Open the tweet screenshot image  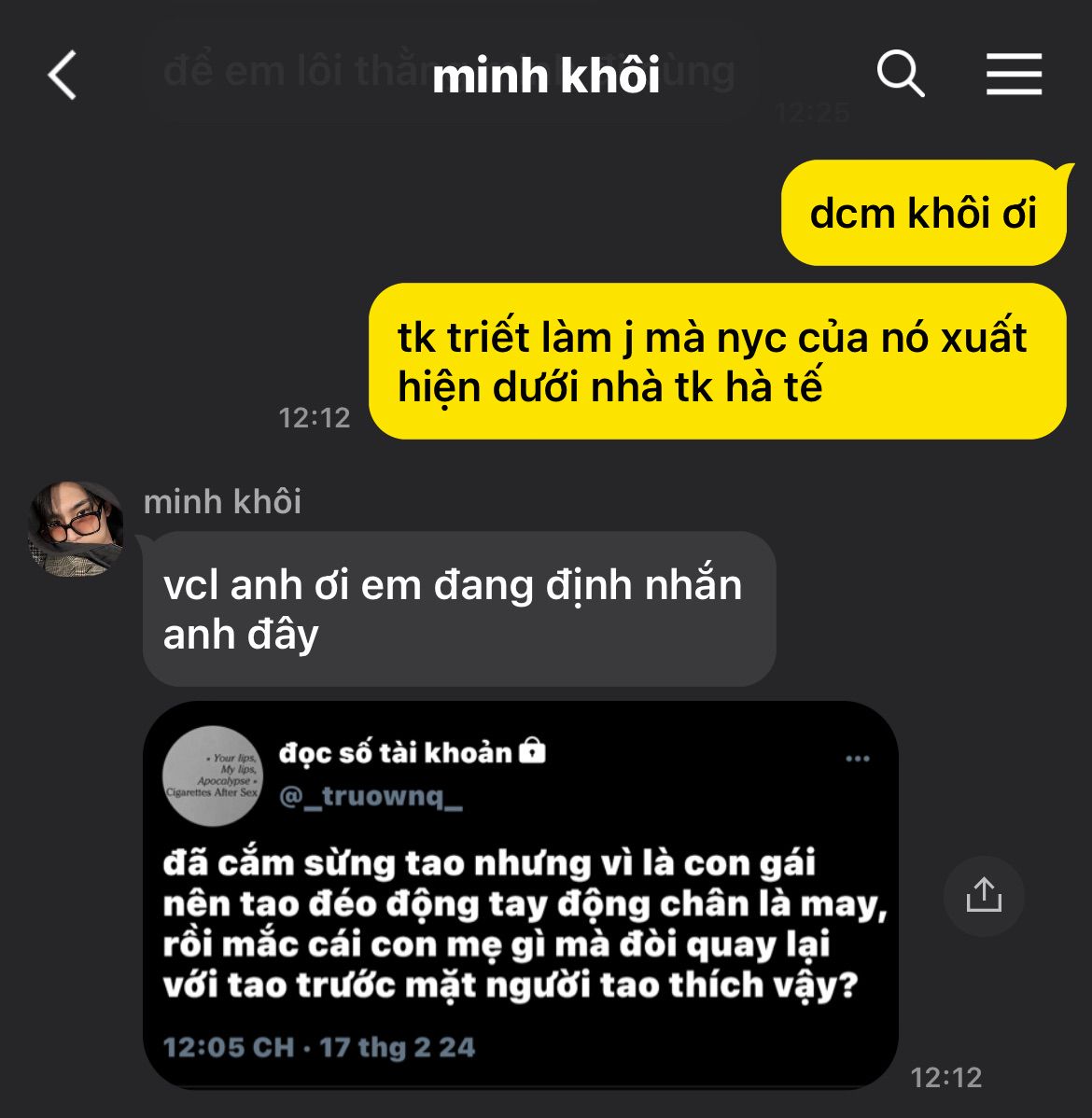pyautogui.click(x=521, y=895)
